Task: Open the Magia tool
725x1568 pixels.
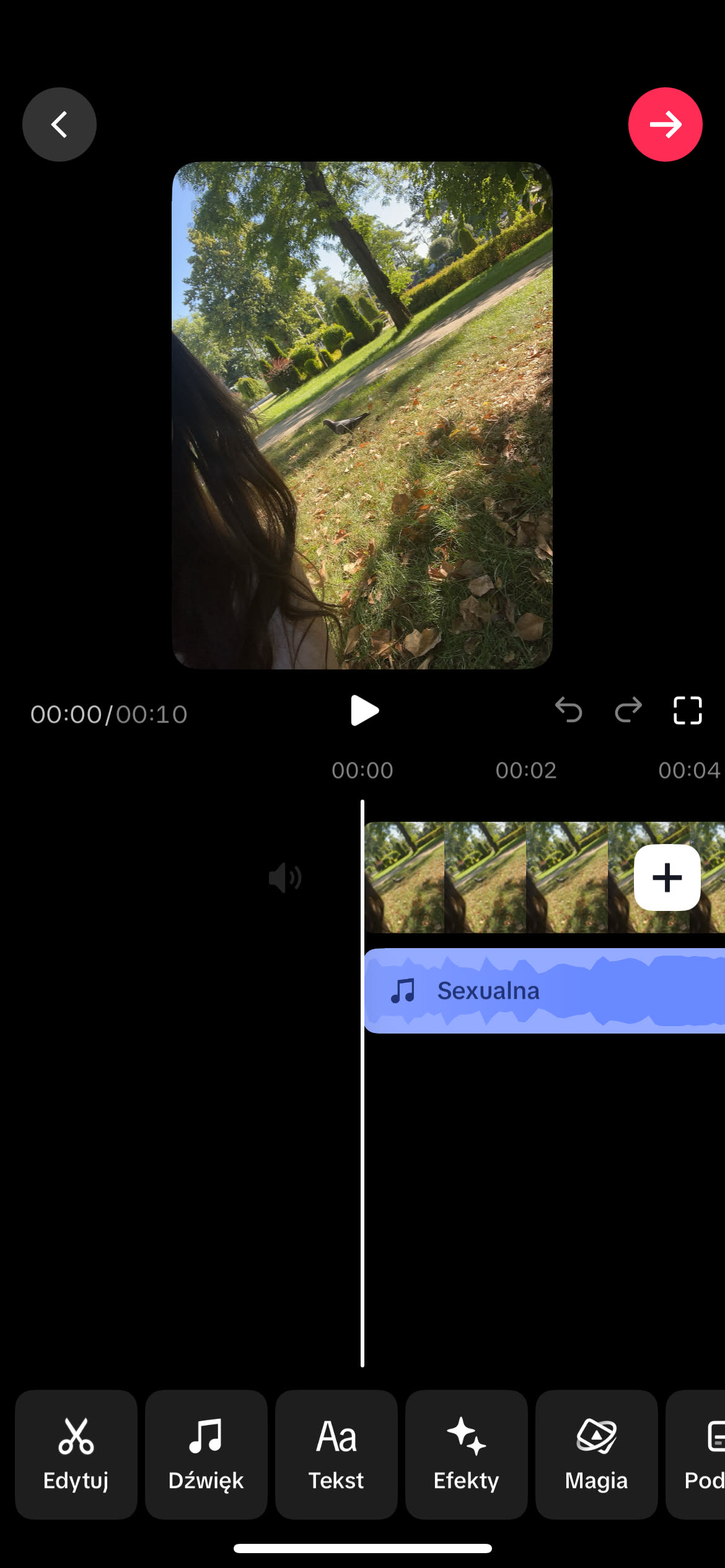Action: pos(596,1454)
